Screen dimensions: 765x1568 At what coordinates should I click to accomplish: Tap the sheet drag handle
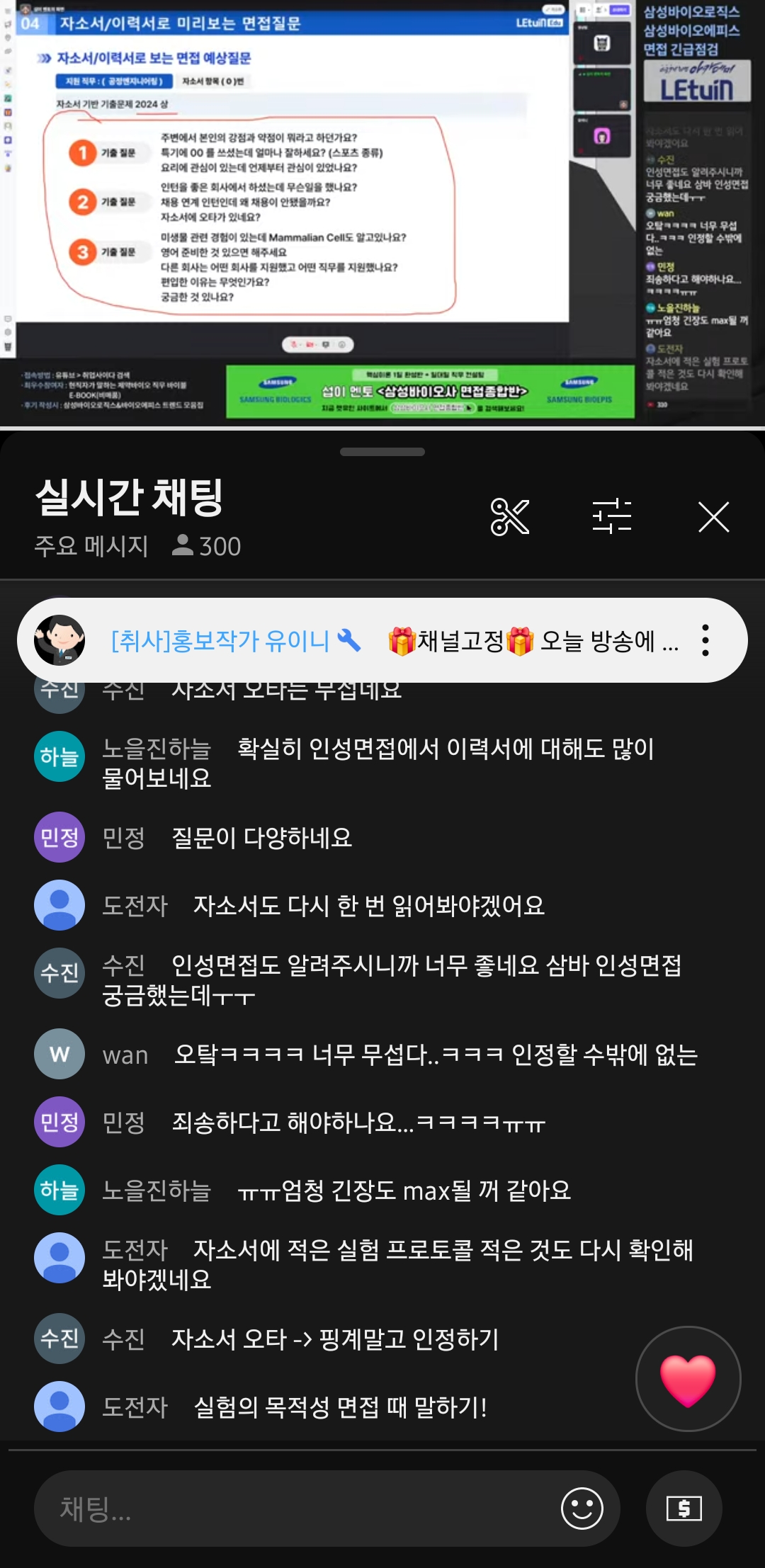(382, 452)
